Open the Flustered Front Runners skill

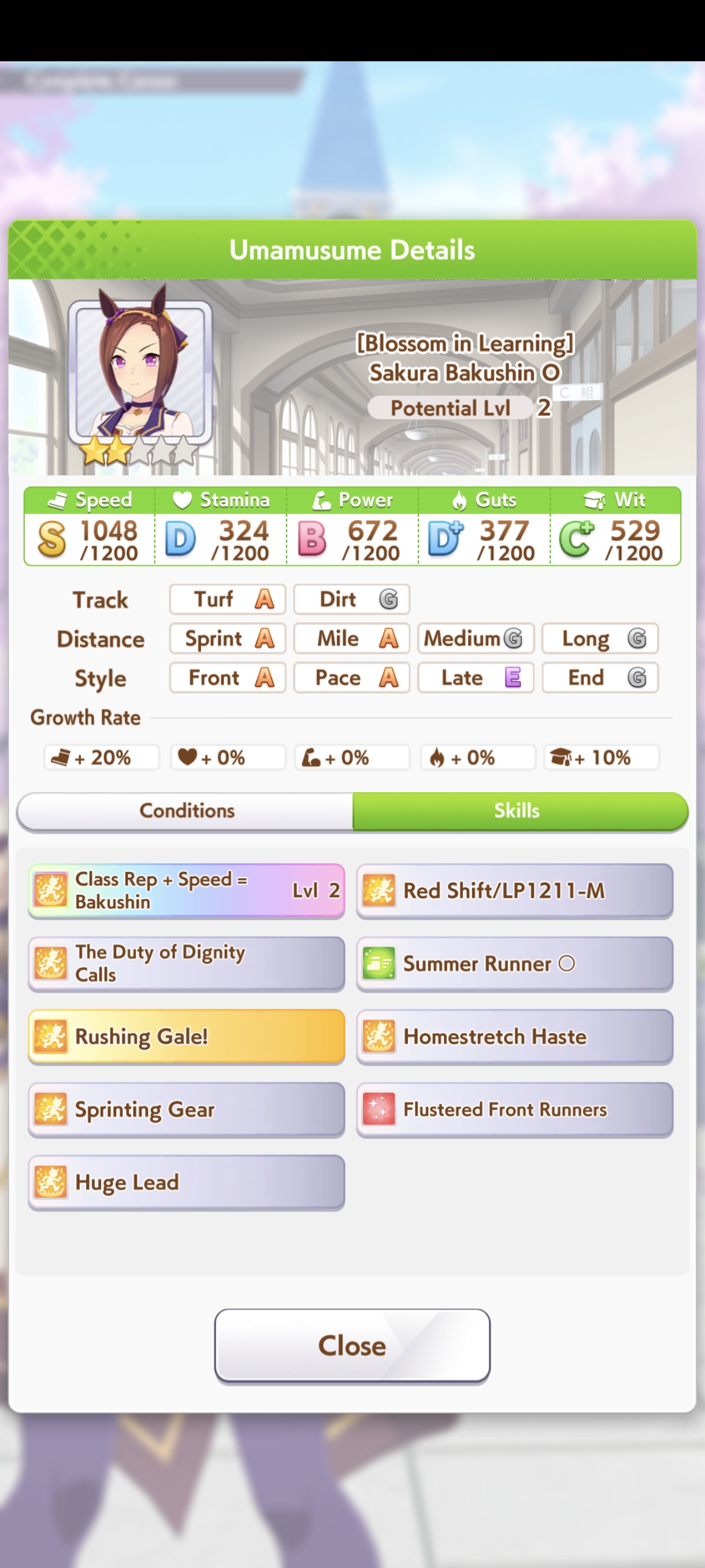coord(515,1110)
